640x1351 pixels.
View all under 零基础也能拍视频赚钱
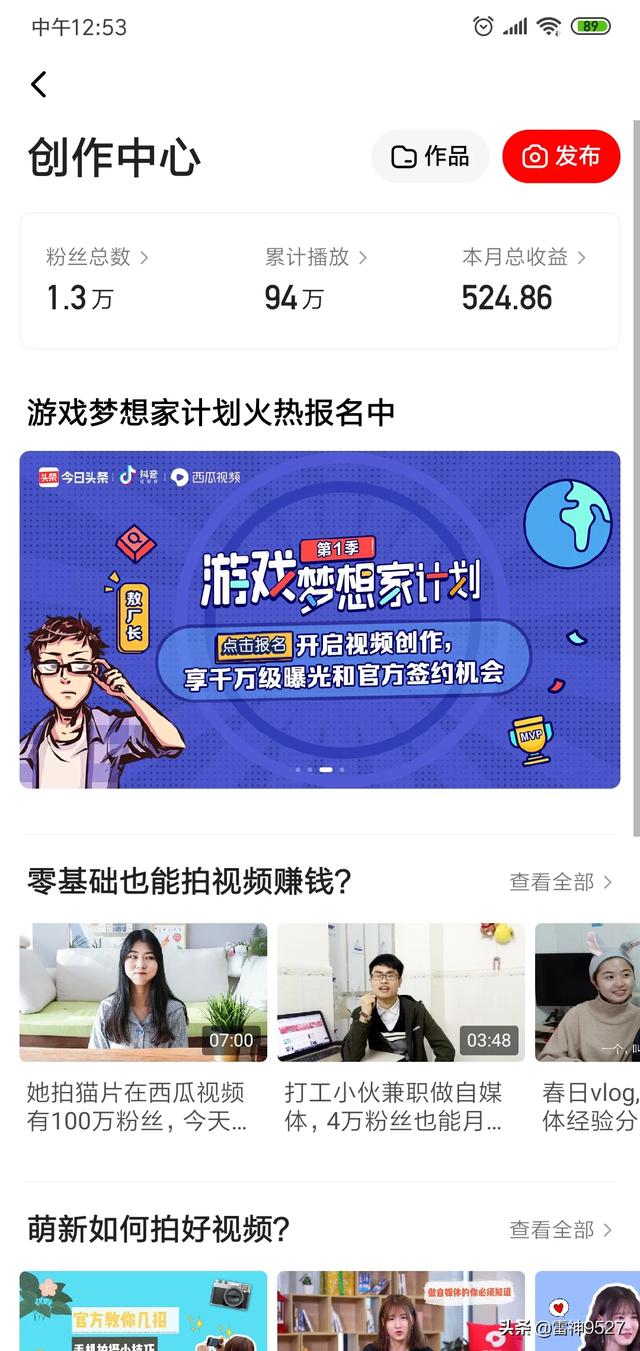pos(560,882)
